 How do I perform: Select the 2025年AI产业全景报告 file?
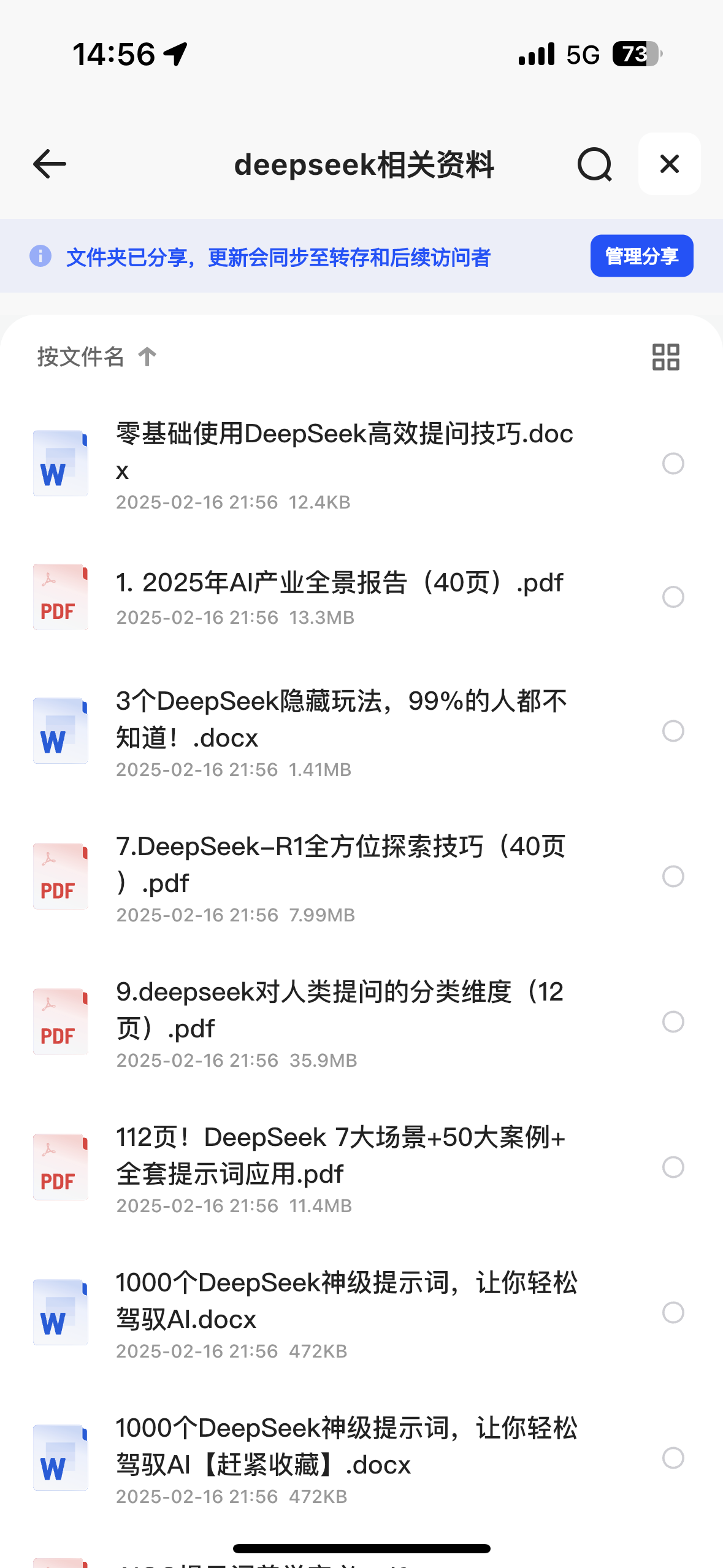[673, 597]
